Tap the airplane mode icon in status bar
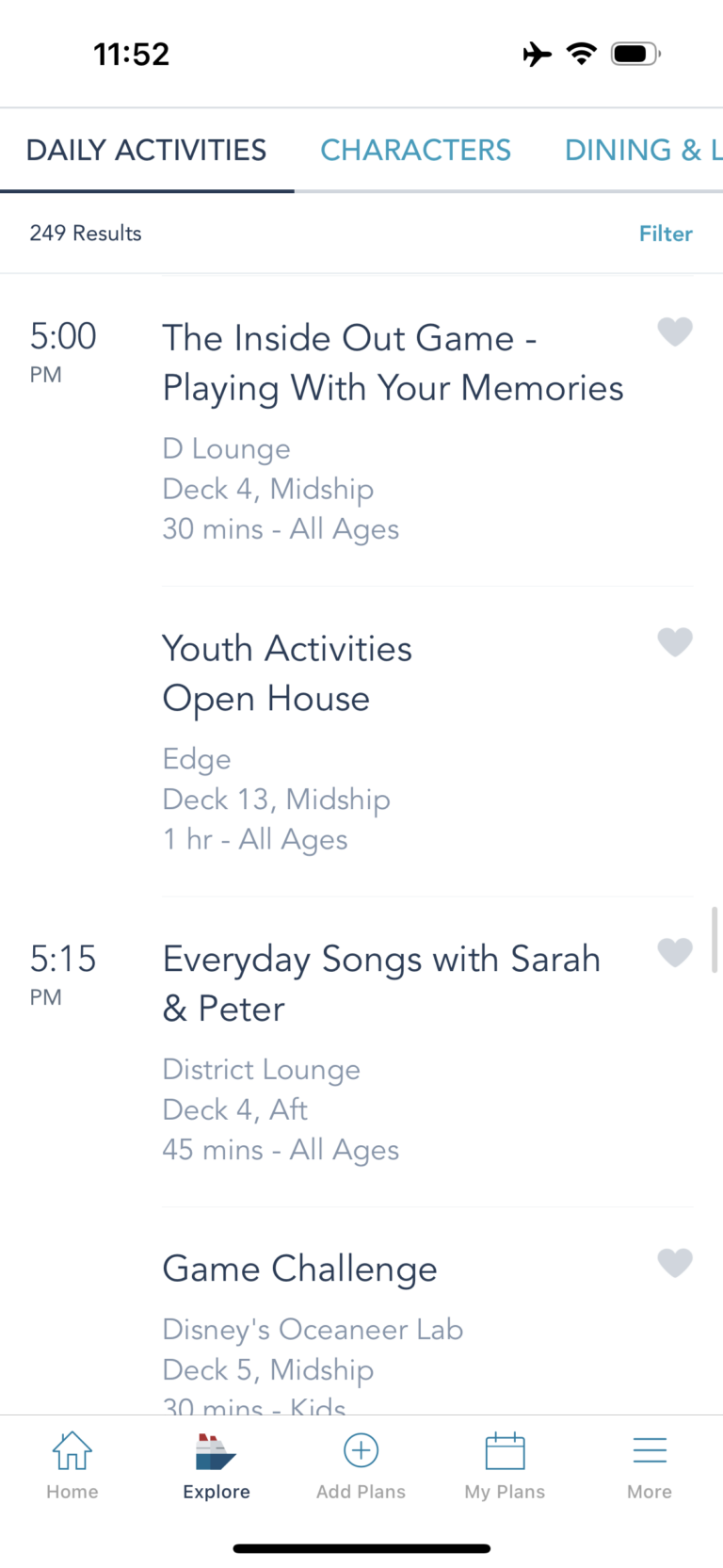Image resolution: width=723 pixels, height=1568 pixels. (536, 54)
